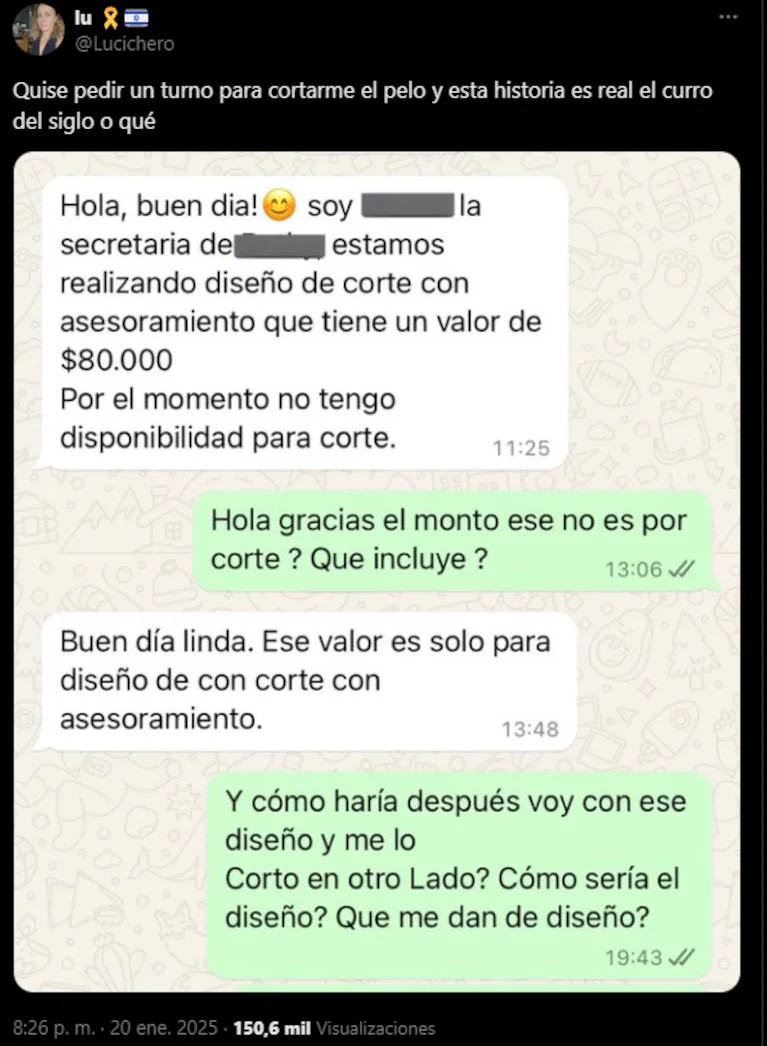Open lu's profile picture
Image resolution: width=767 pixels, height=1046 pixels.
39,29
